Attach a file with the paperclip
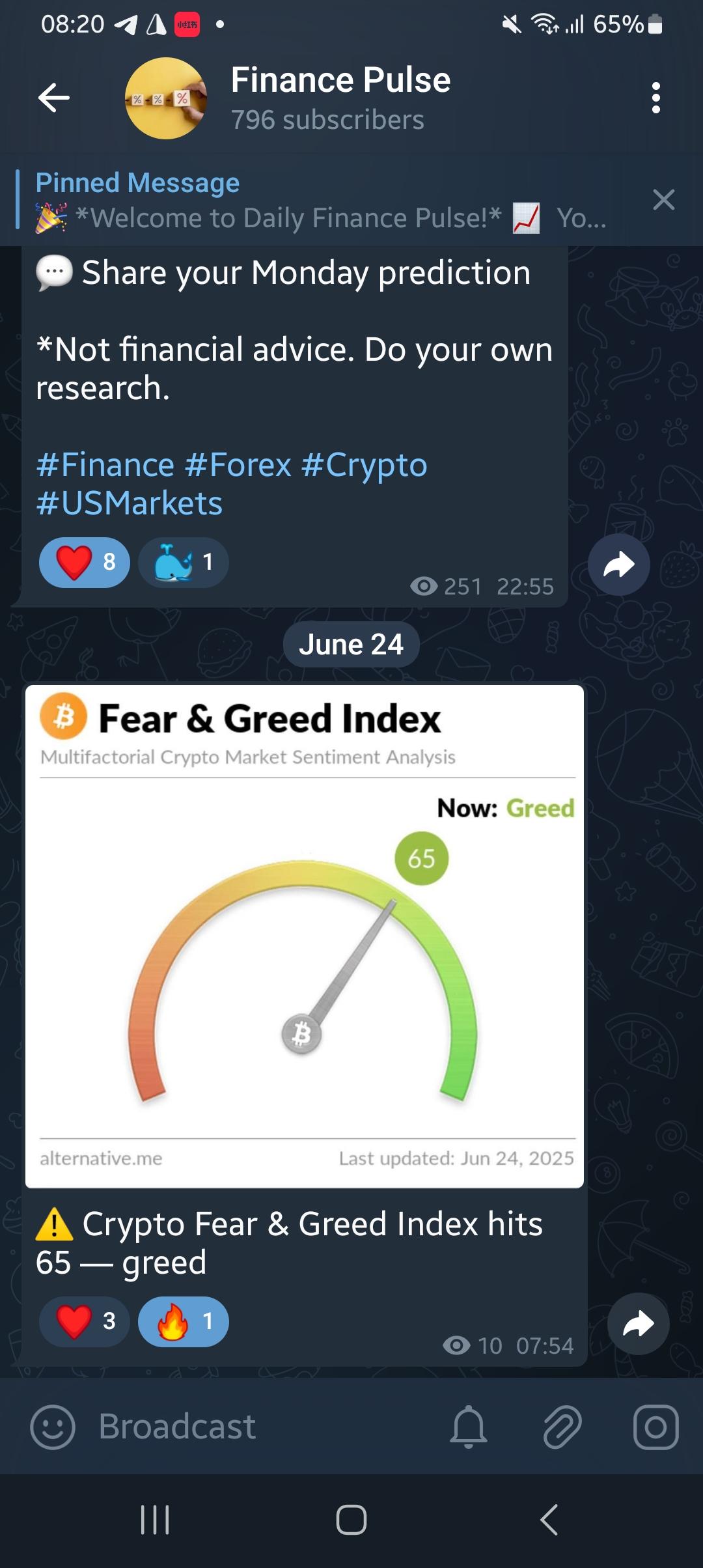Image resolution: width=703 pixels, height=1568 pixels. pos(562,1427)
